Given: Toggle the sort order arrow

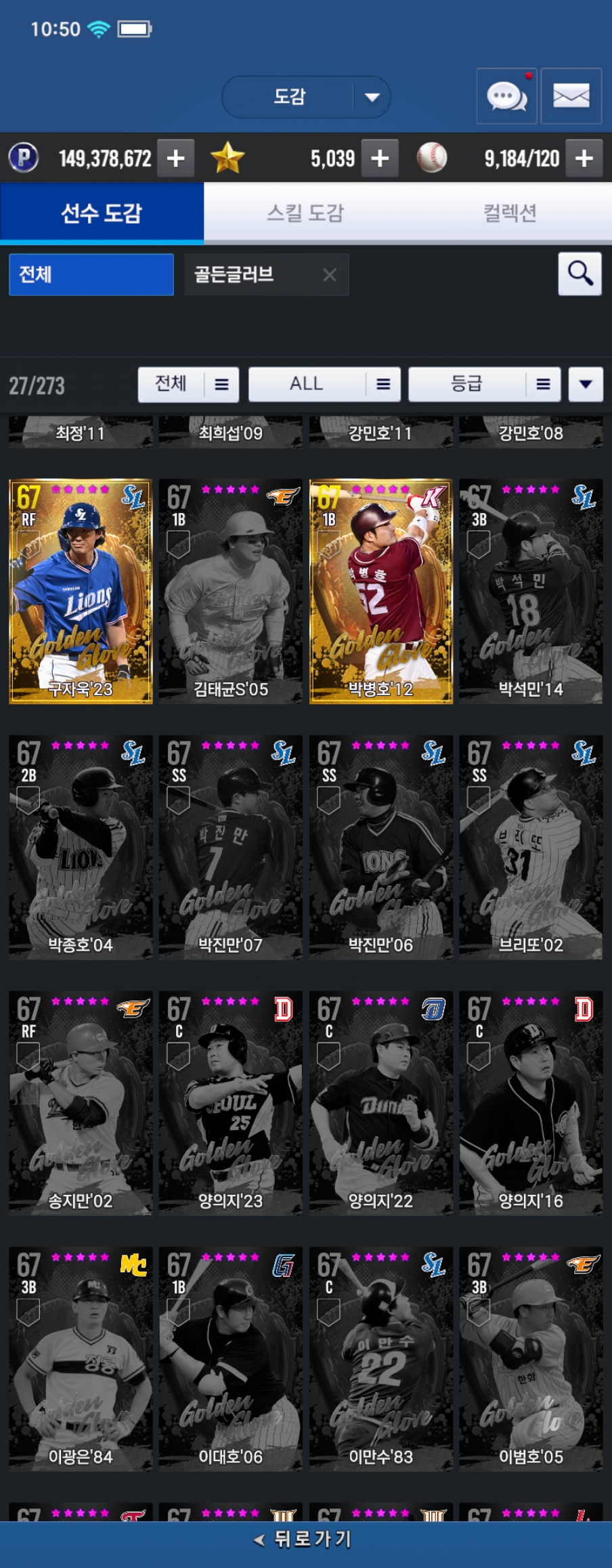Looking at the screenshot, I should [x=586, y=385].
